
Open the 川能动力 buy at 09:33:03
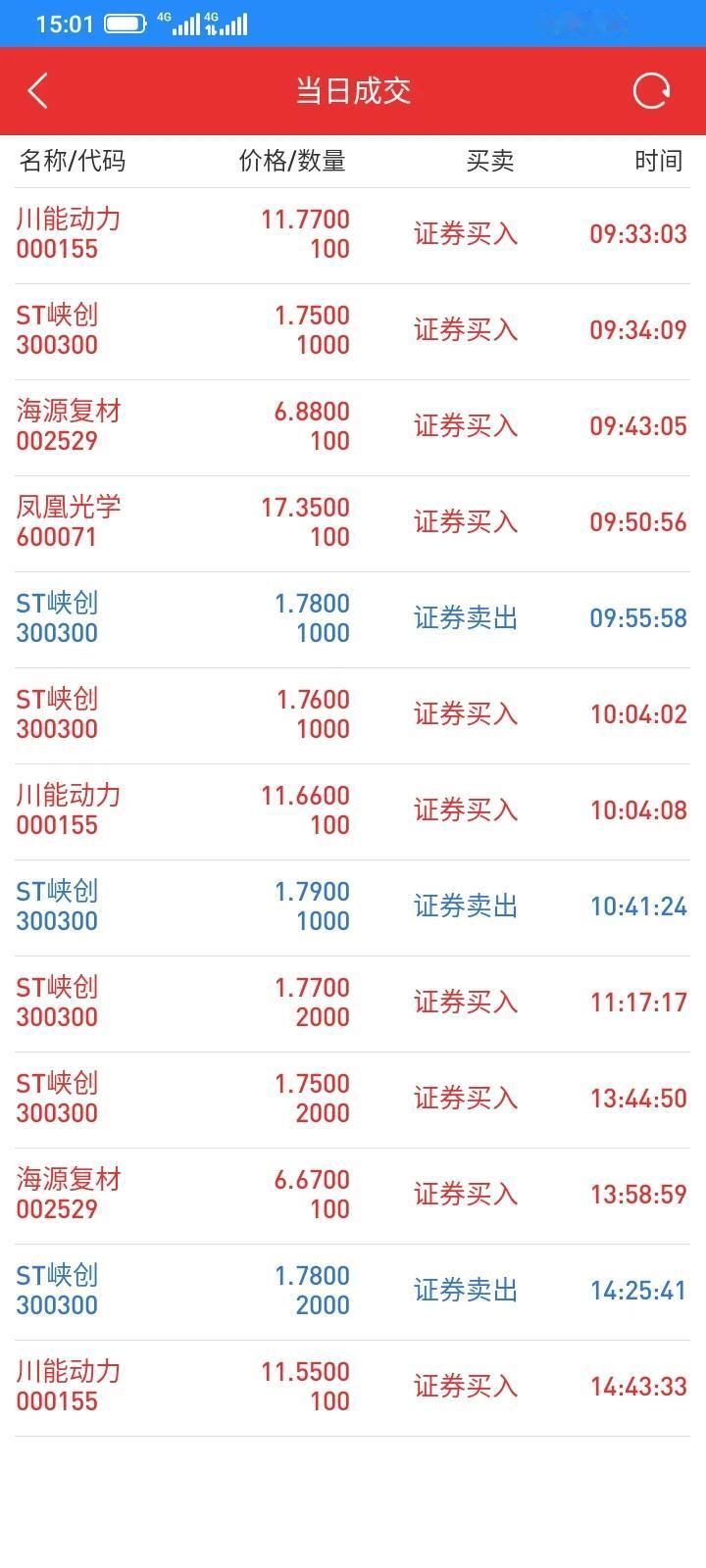tap(353, 235)
